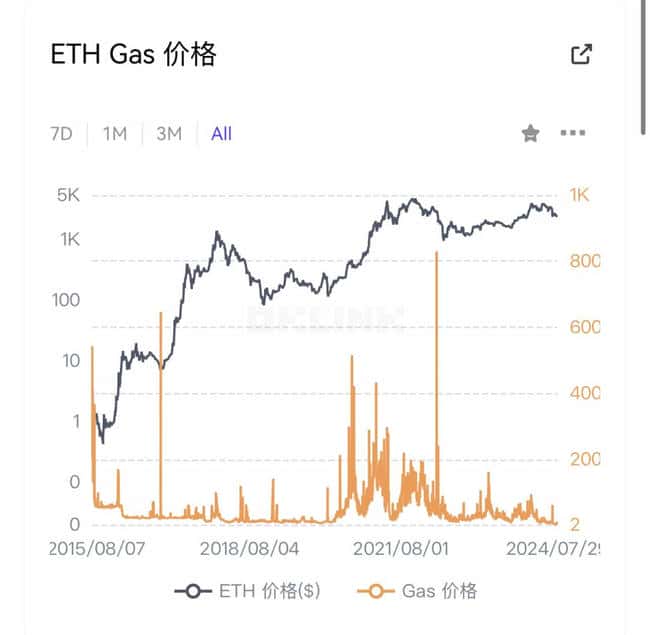
Task: Open the three-dot more options menu
Action: 573,133
